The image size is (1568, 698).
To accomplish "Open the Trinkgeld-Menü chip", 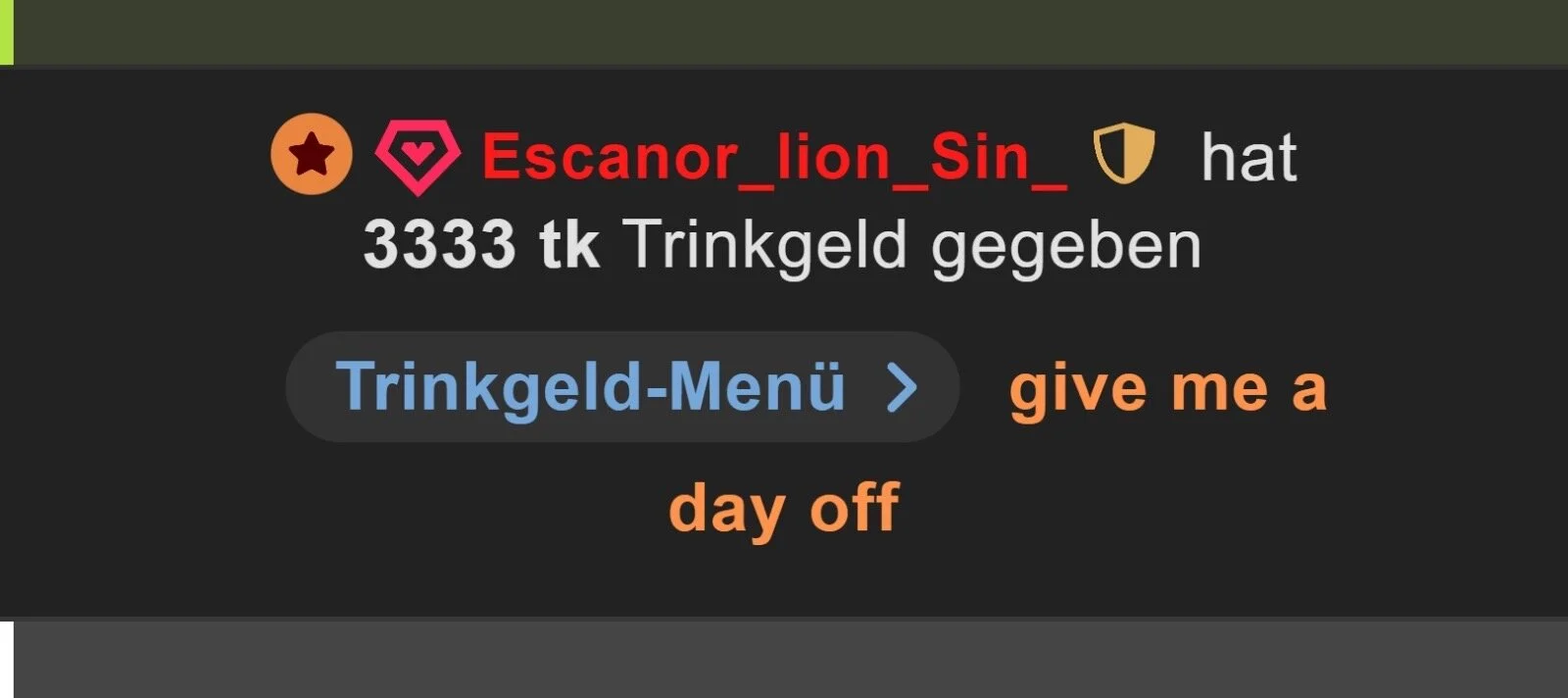I will pyautogui.click(x=621, y=386).
